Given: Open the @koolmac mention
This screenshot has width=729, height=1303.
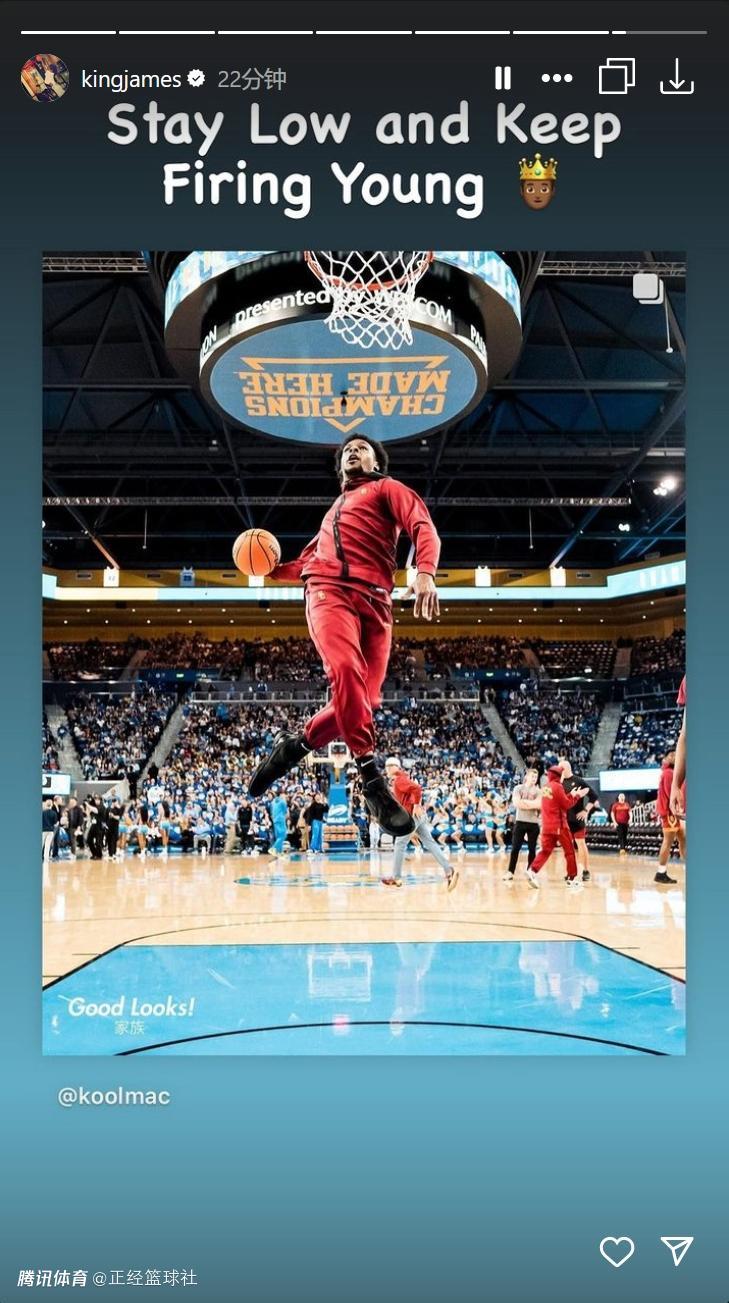Looking at the screenshot, I should tap(114, 1096).
